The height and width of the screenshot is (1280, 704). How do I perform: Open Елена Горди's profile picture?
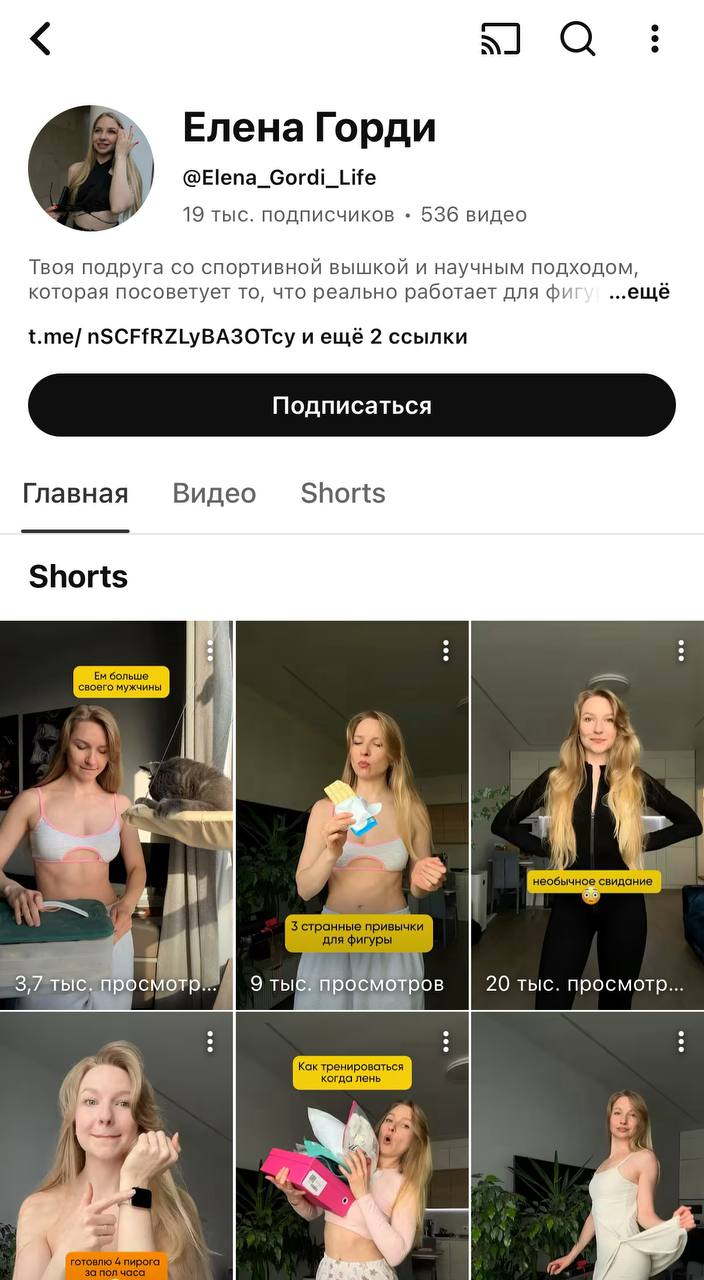point(91,168)
